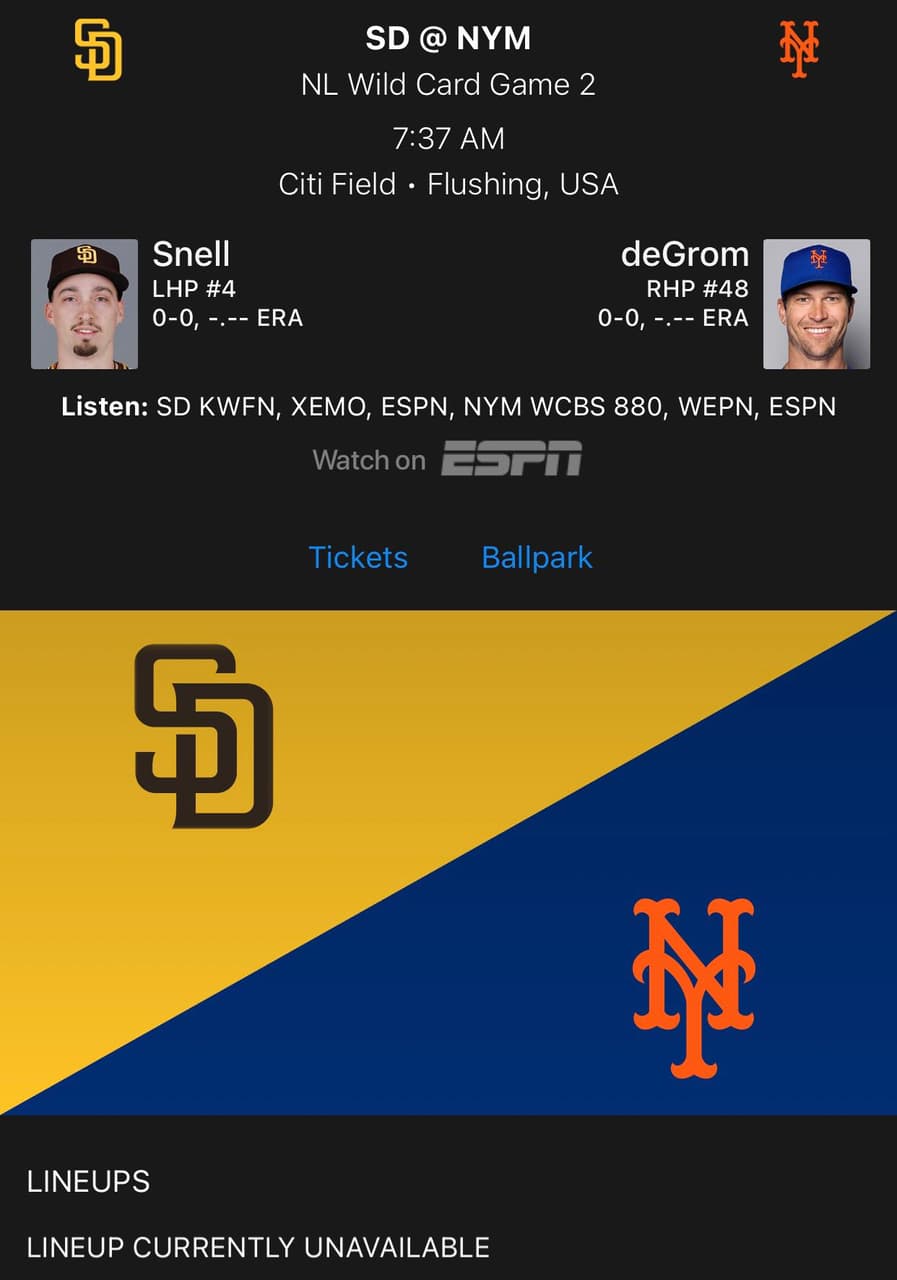
Task: Click Jacob deGrom's headshot photo
Action: click(x=815, y=305)
